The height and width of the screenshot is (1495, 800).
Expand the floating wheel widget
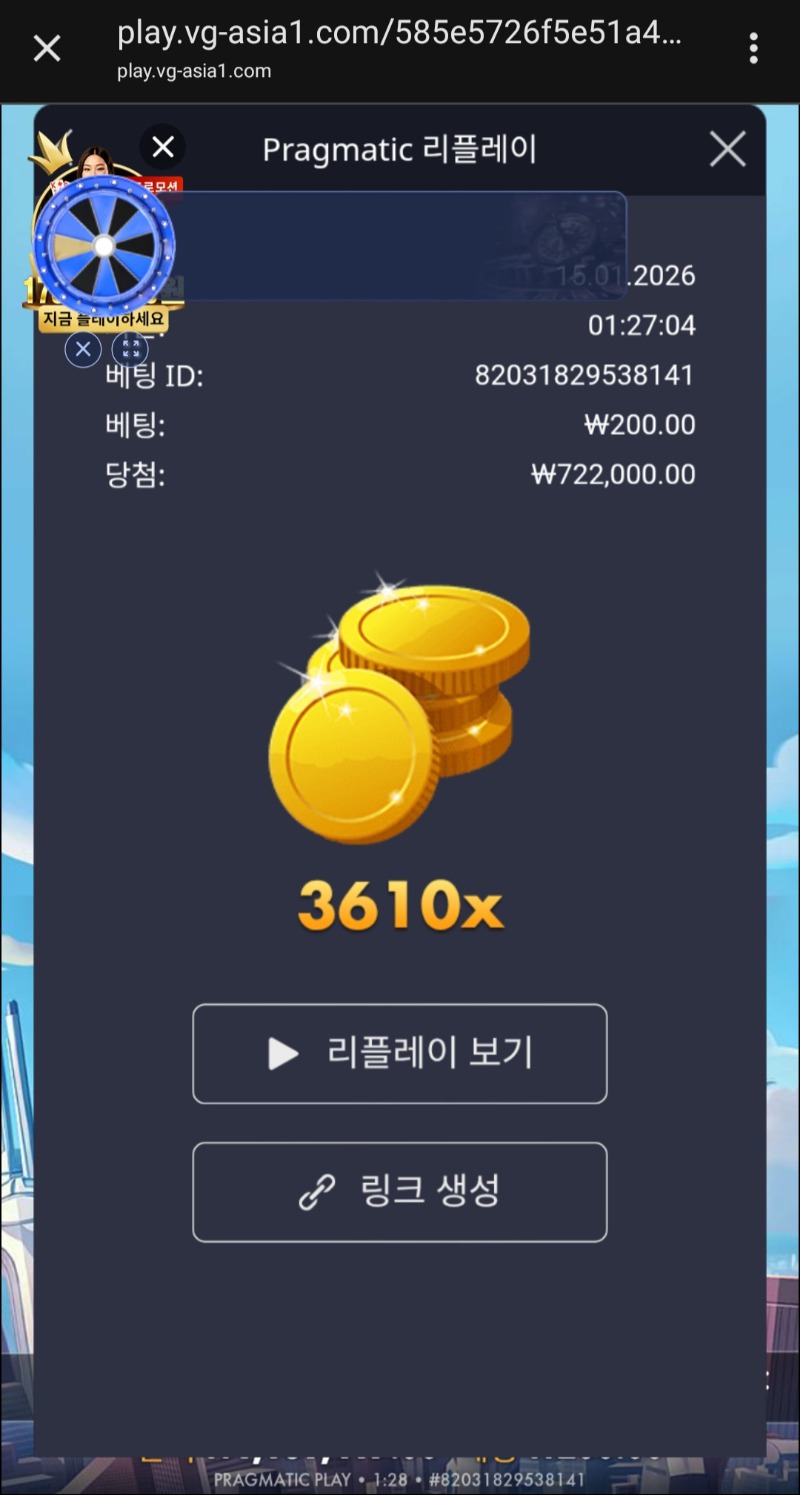[x=129, y=349]
